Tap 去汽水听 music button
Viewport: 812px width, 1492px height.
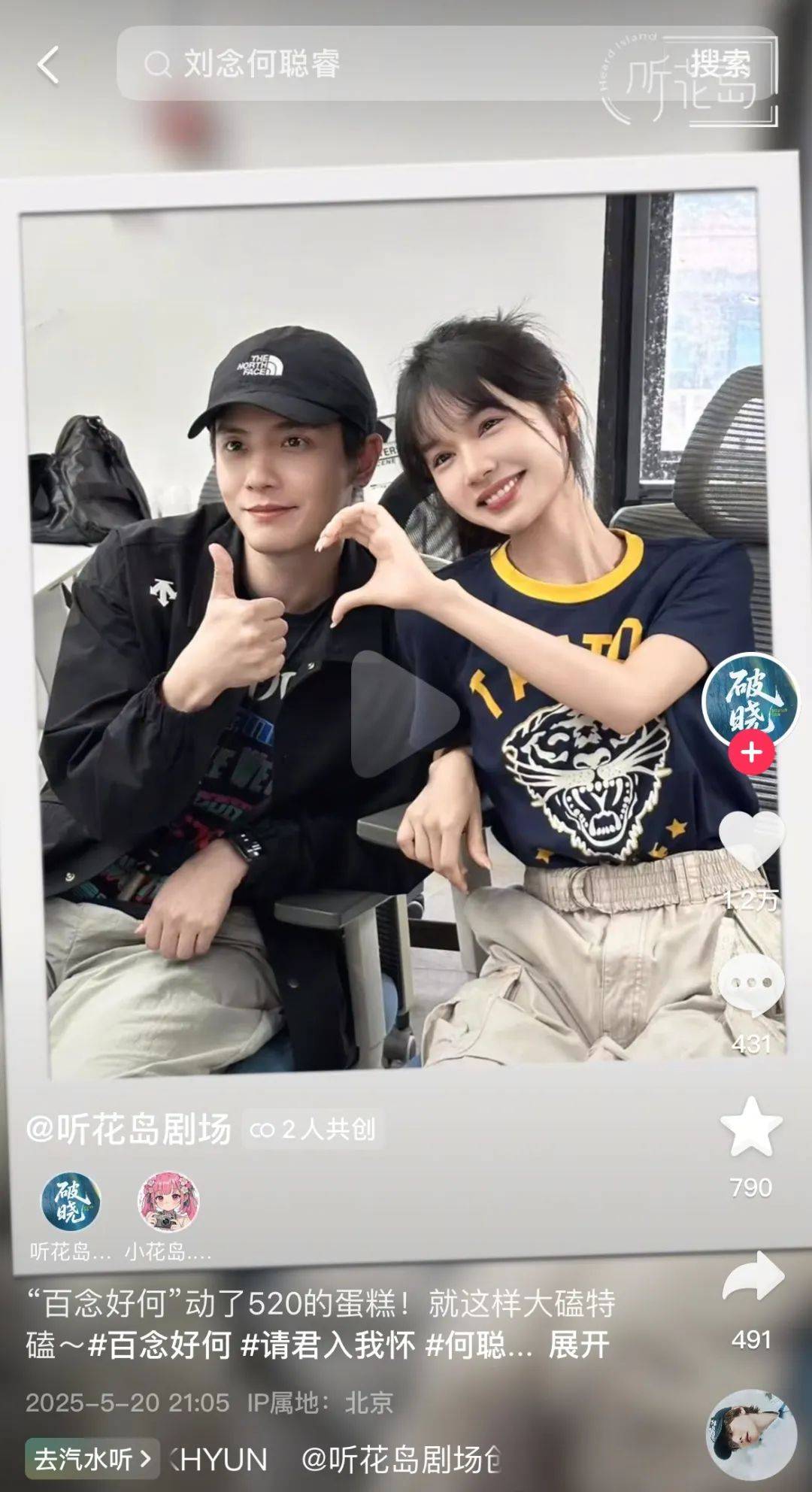click(x=92, y=1460)
